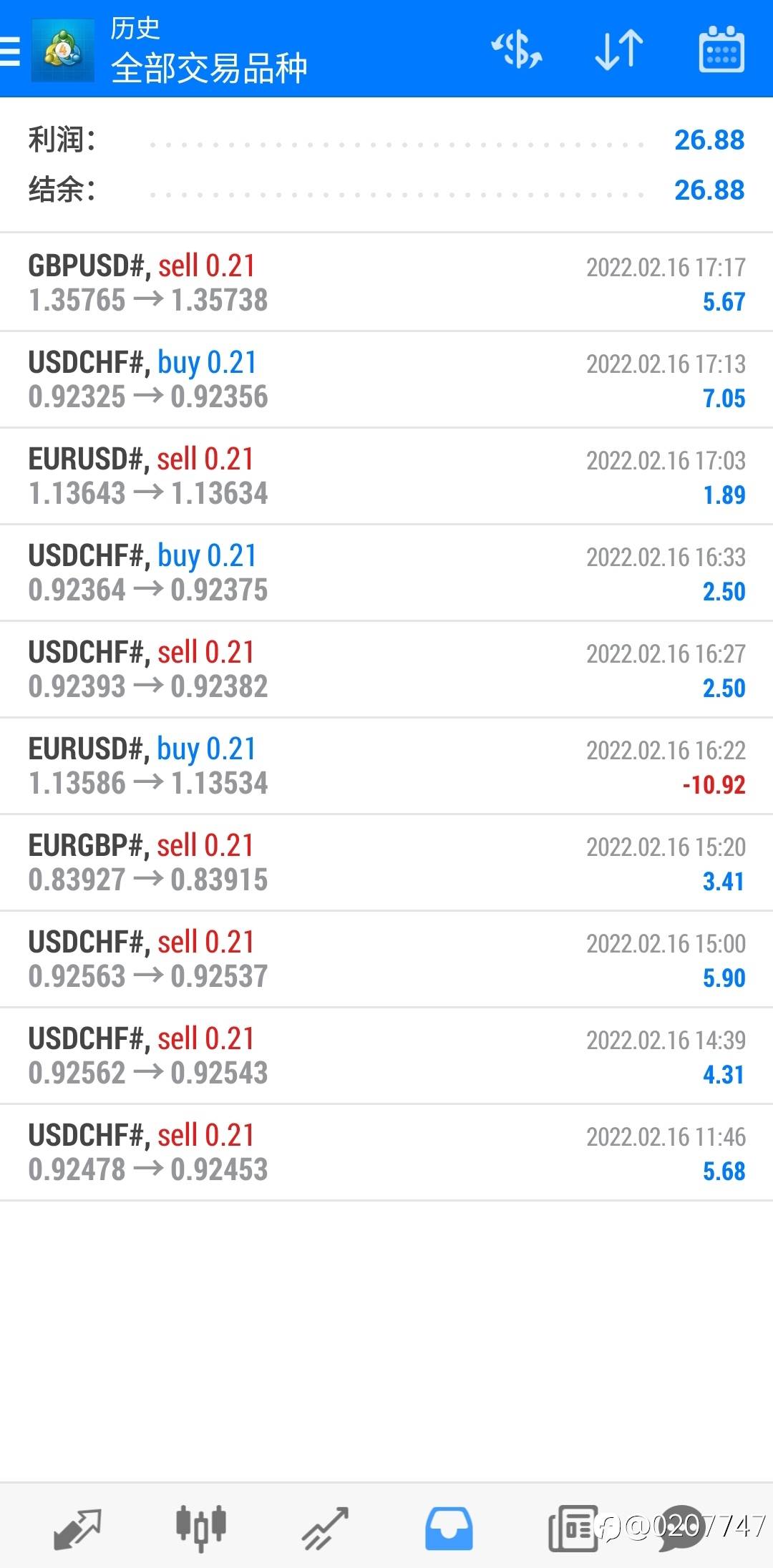
Task: Open the GBPUSD# sell trade at 17:17
Action: [386, 282]
